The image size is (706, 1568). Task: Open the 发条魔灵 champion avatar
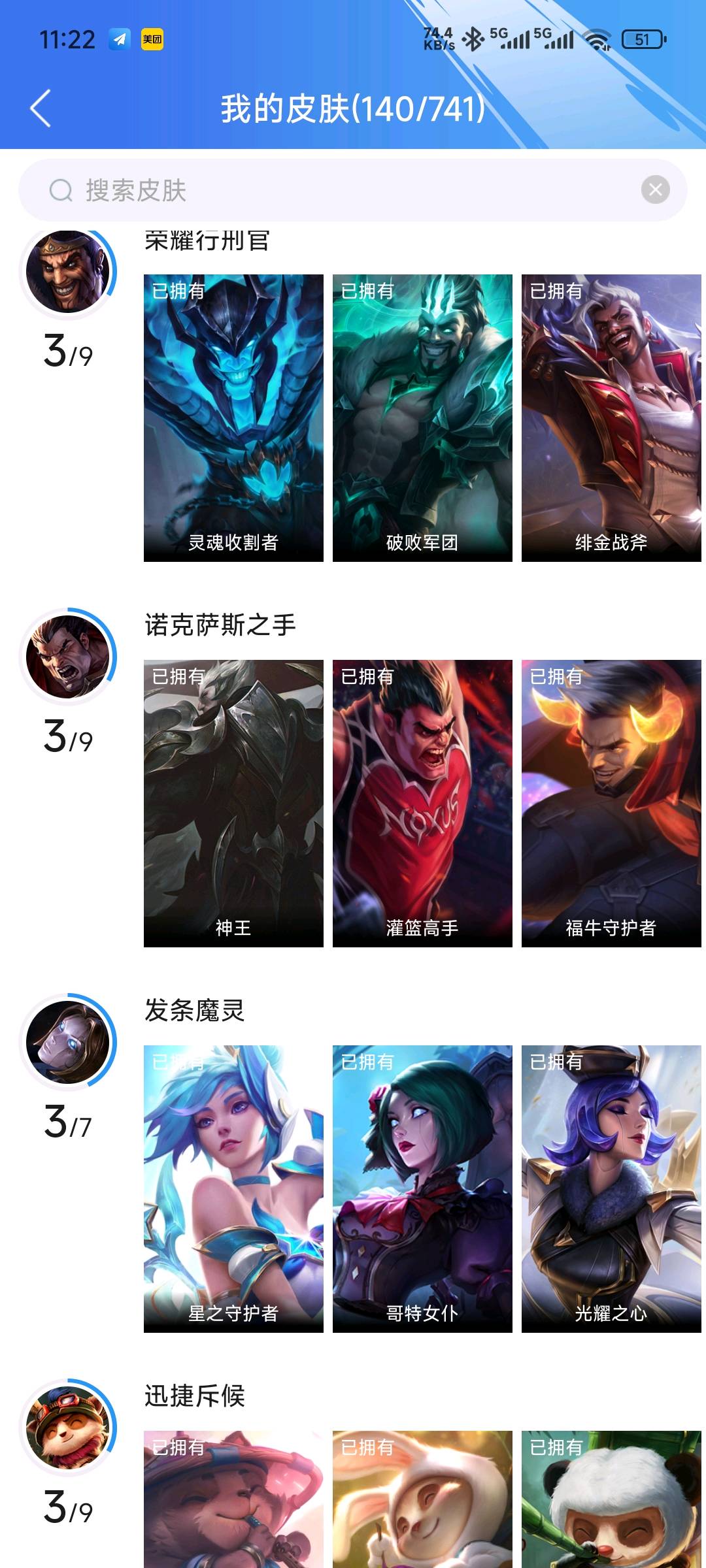[68, 1042]
